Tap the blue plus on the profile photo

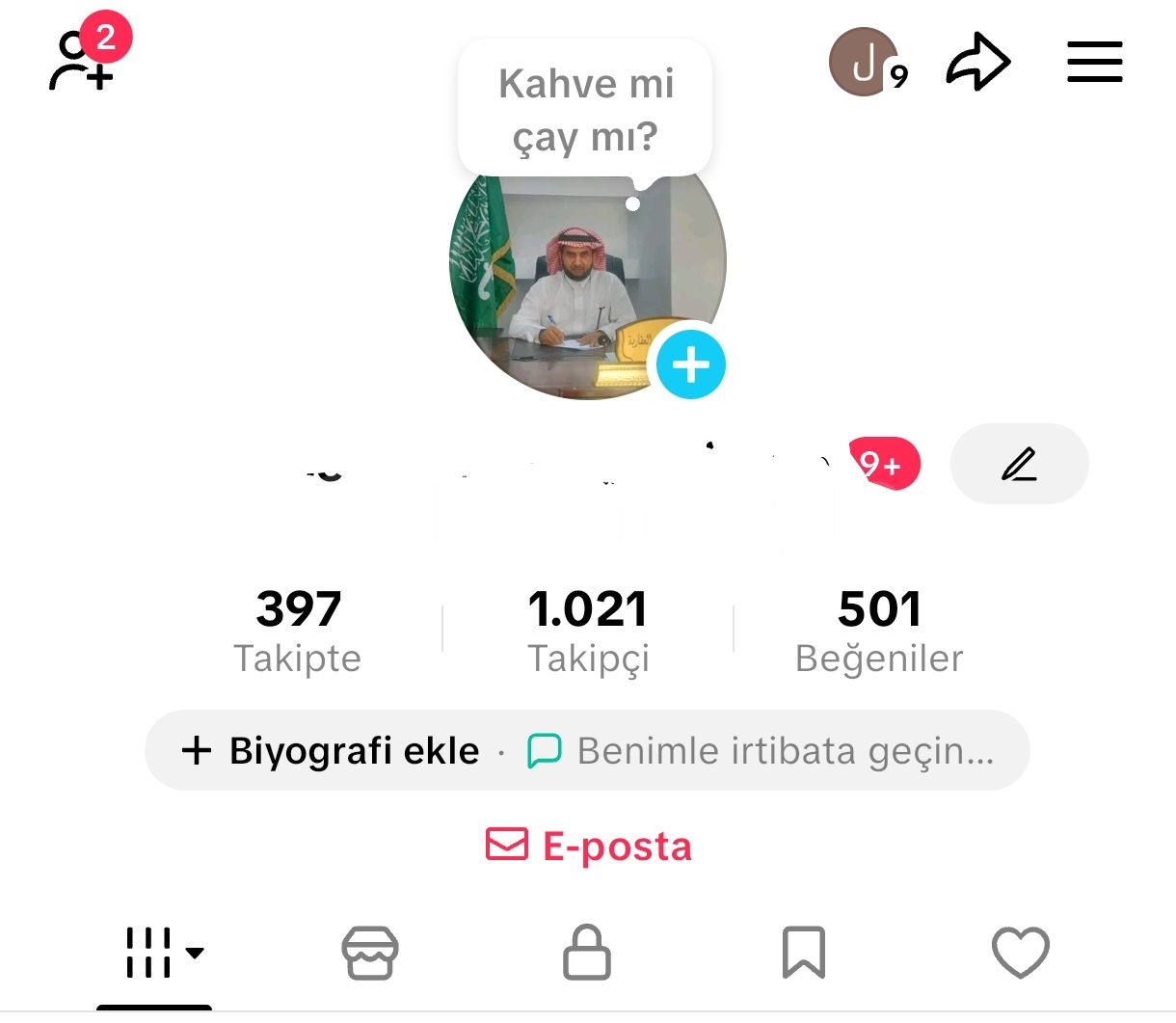tap(690, 364)
